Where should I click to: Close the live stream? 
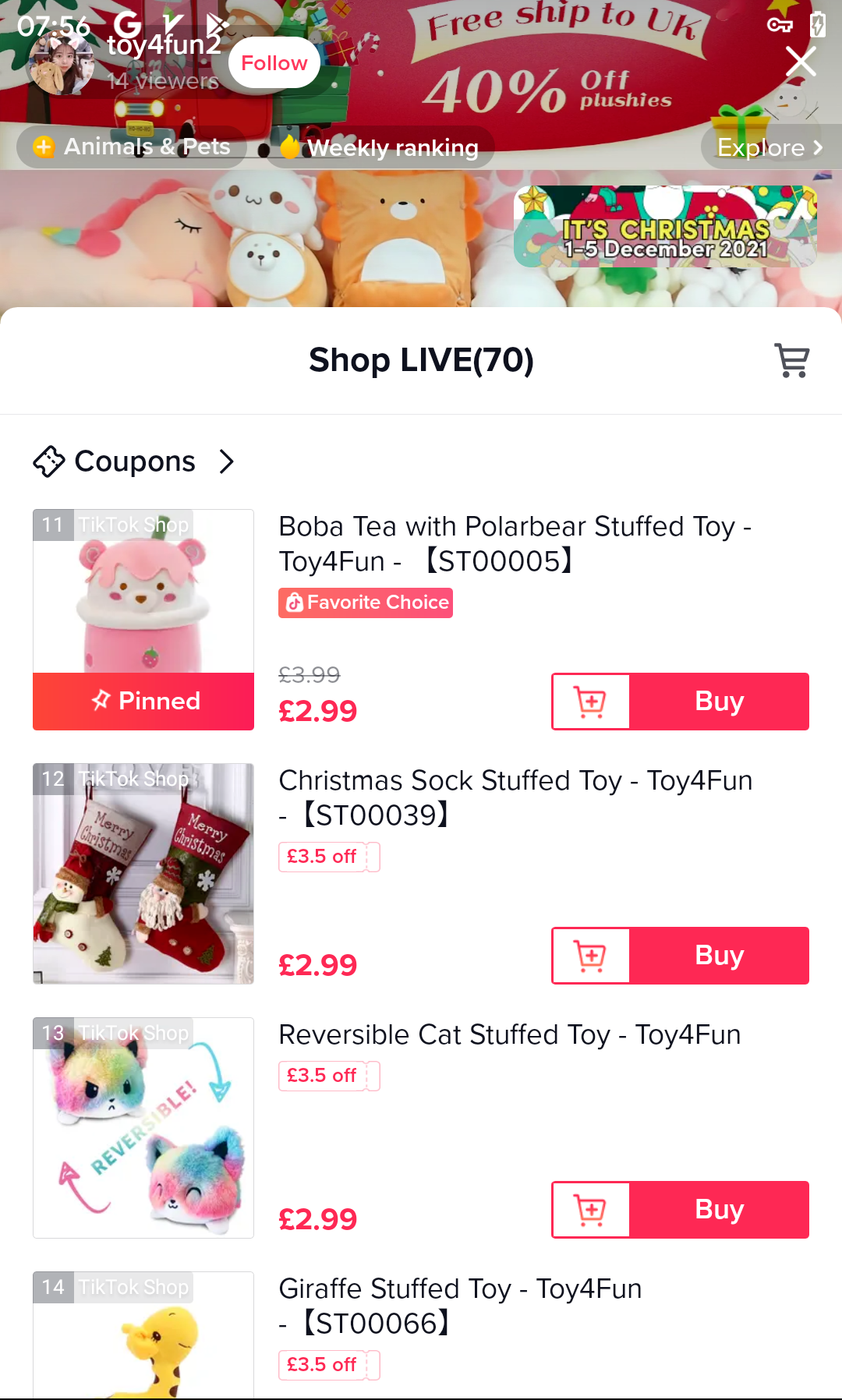[x=801, y=62]
